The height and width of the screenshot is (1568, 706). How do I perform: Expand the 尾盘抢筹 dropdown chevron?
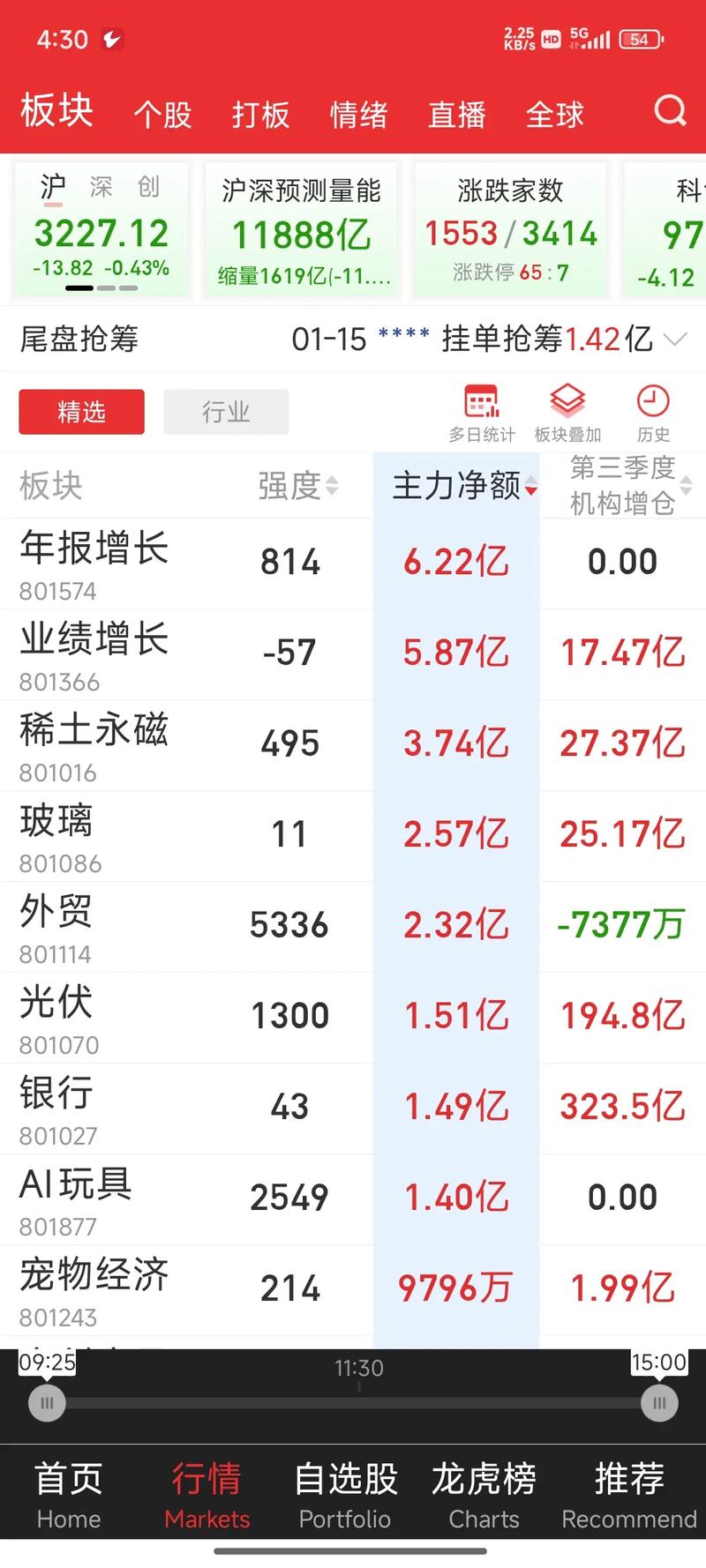pyautogui.click(x=676, y=339)
